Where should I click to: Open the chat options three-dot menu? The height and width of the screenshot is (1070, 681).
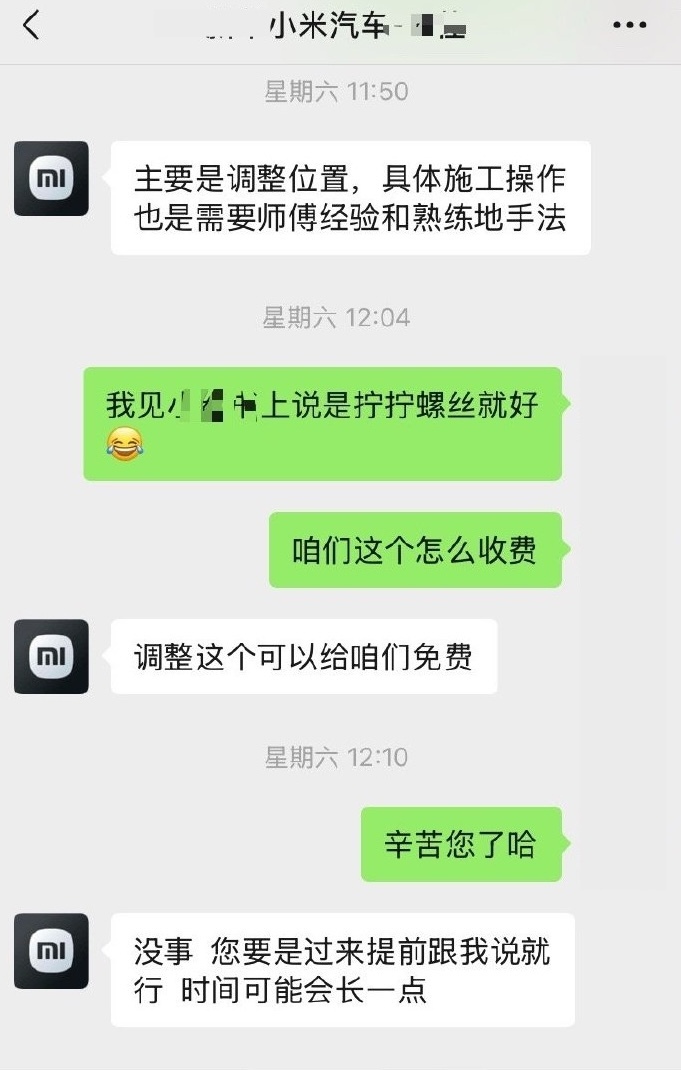(629, 26)
